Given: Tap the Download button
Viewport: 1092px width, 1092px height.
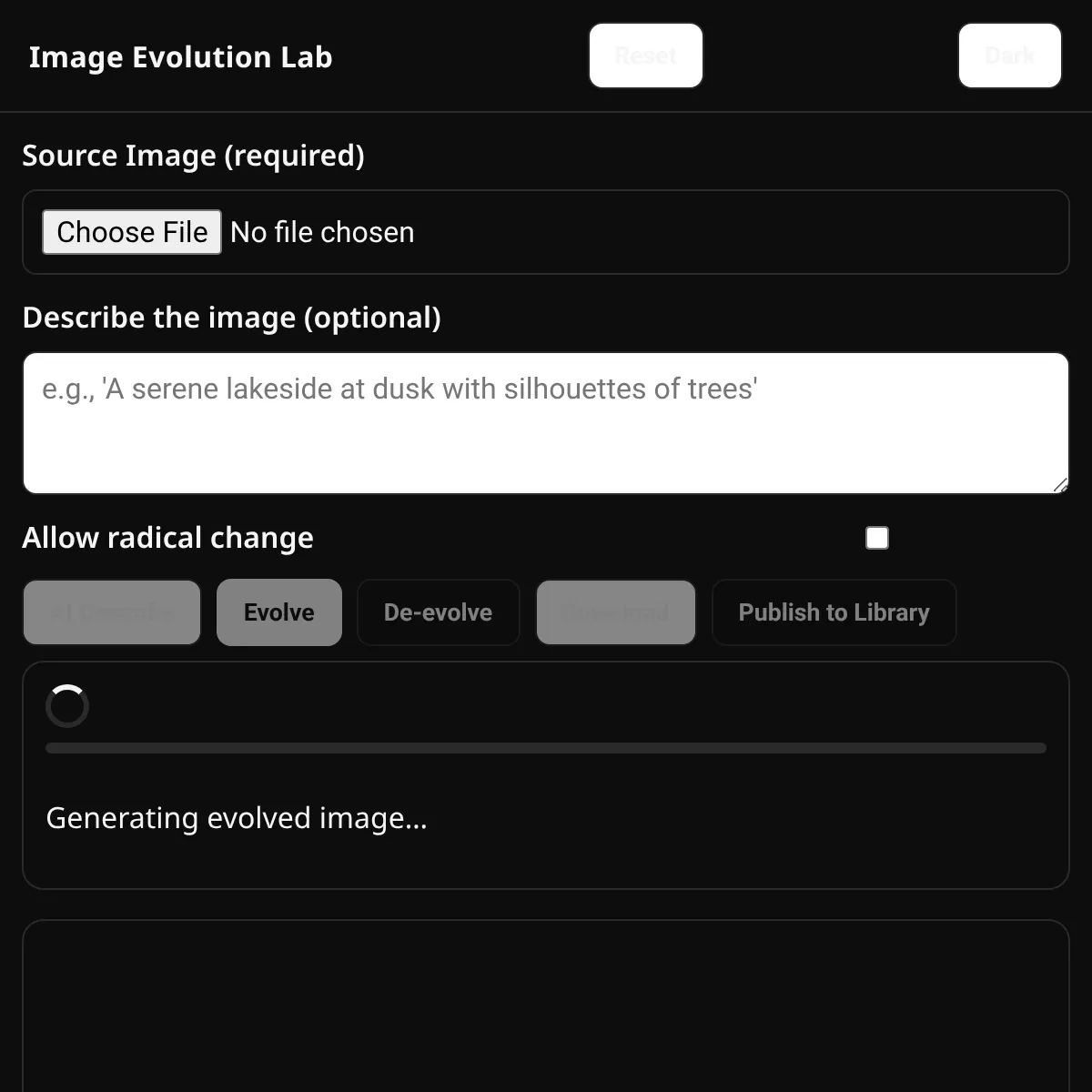Looking at the screenshot, I should pos(616,612).
